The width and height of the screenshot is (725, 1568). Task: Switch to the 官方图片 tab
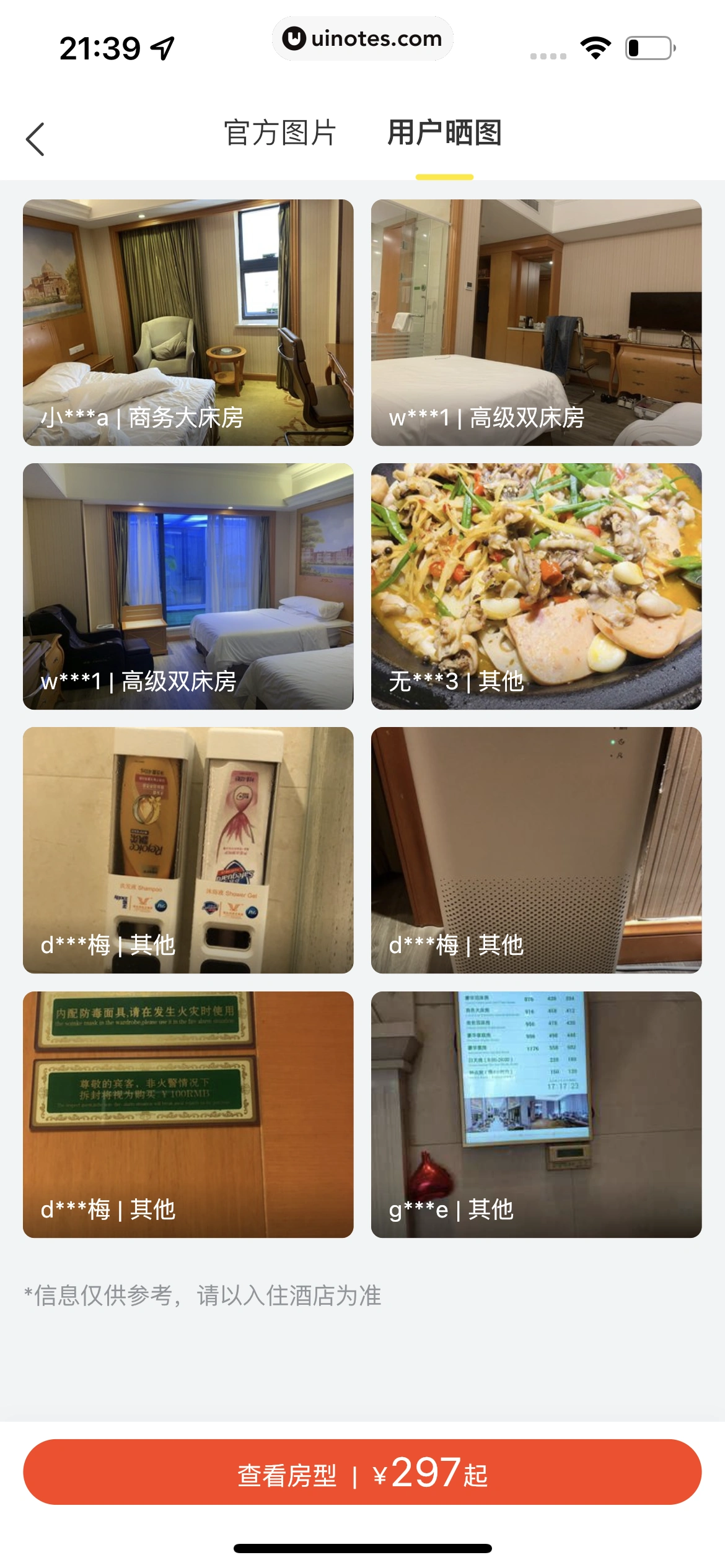point(279,133)
